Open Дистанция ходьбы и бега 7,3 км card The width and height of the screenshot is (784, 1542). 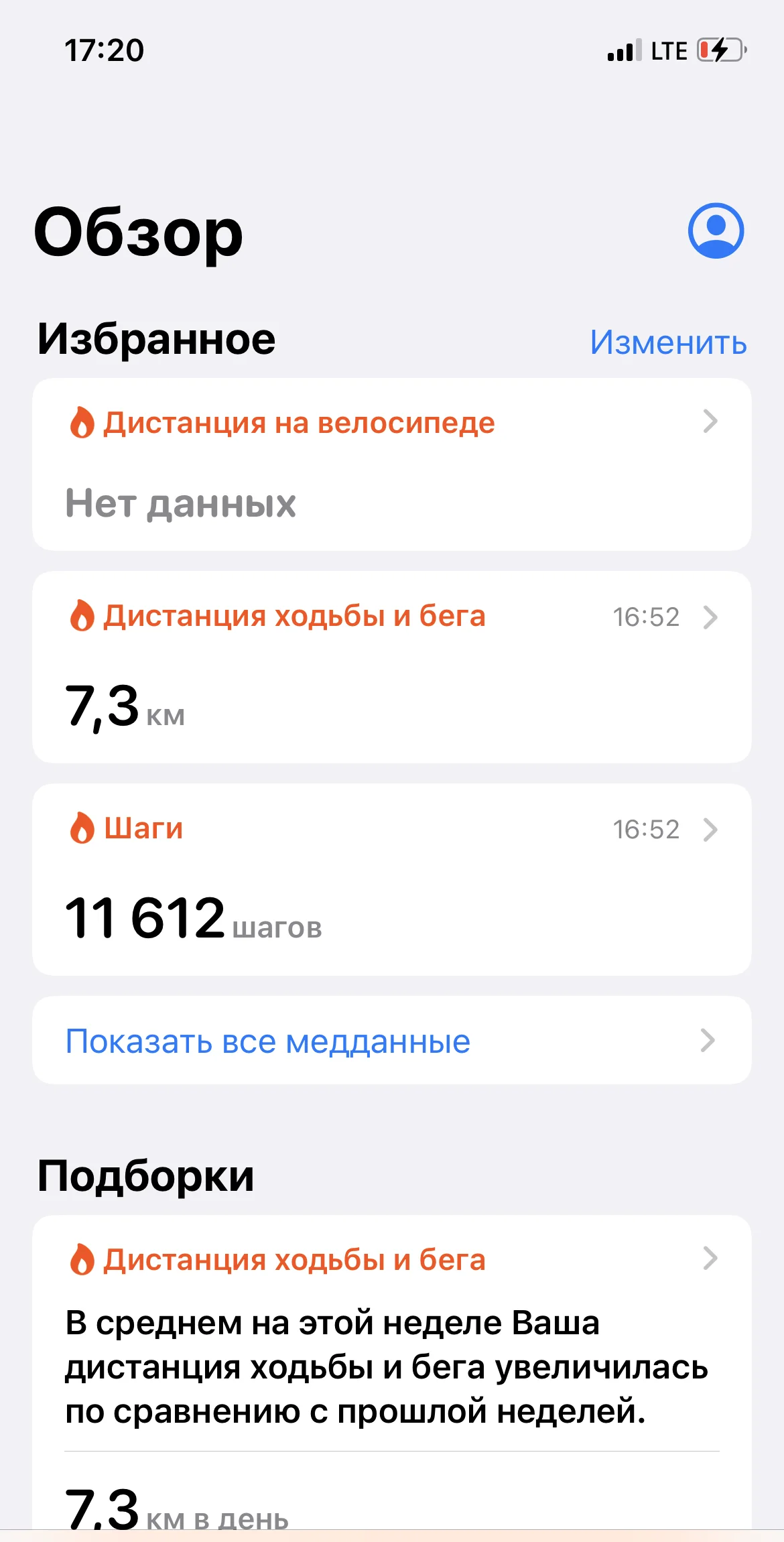pyautogui.click(x=391, y=667)
